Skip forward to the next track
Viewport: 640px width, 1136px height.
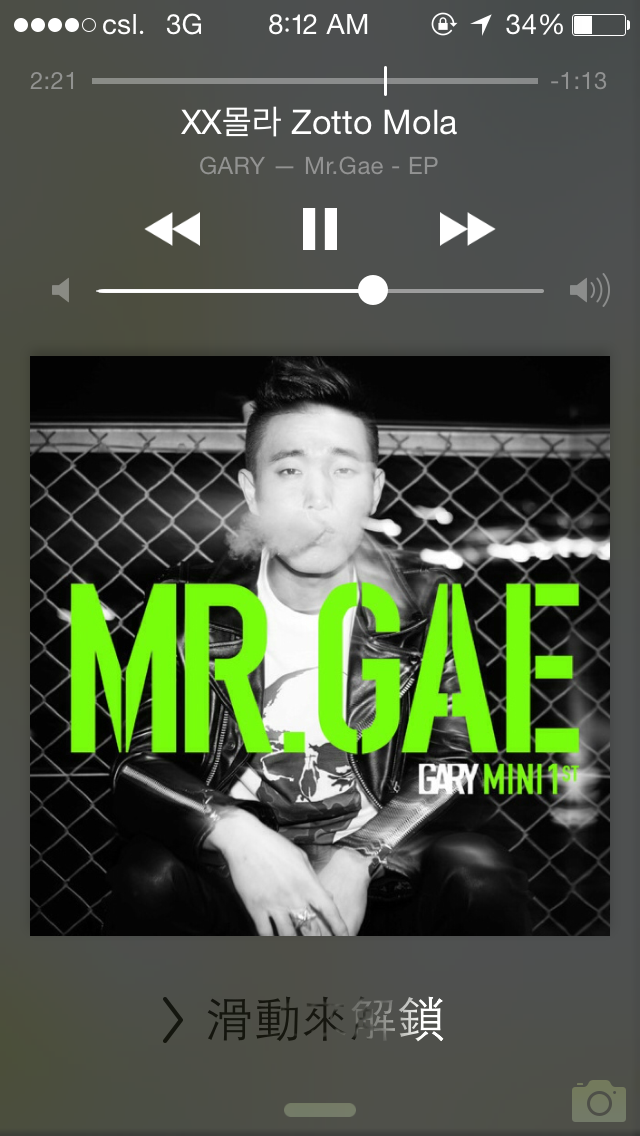click(x=467, y=229)
